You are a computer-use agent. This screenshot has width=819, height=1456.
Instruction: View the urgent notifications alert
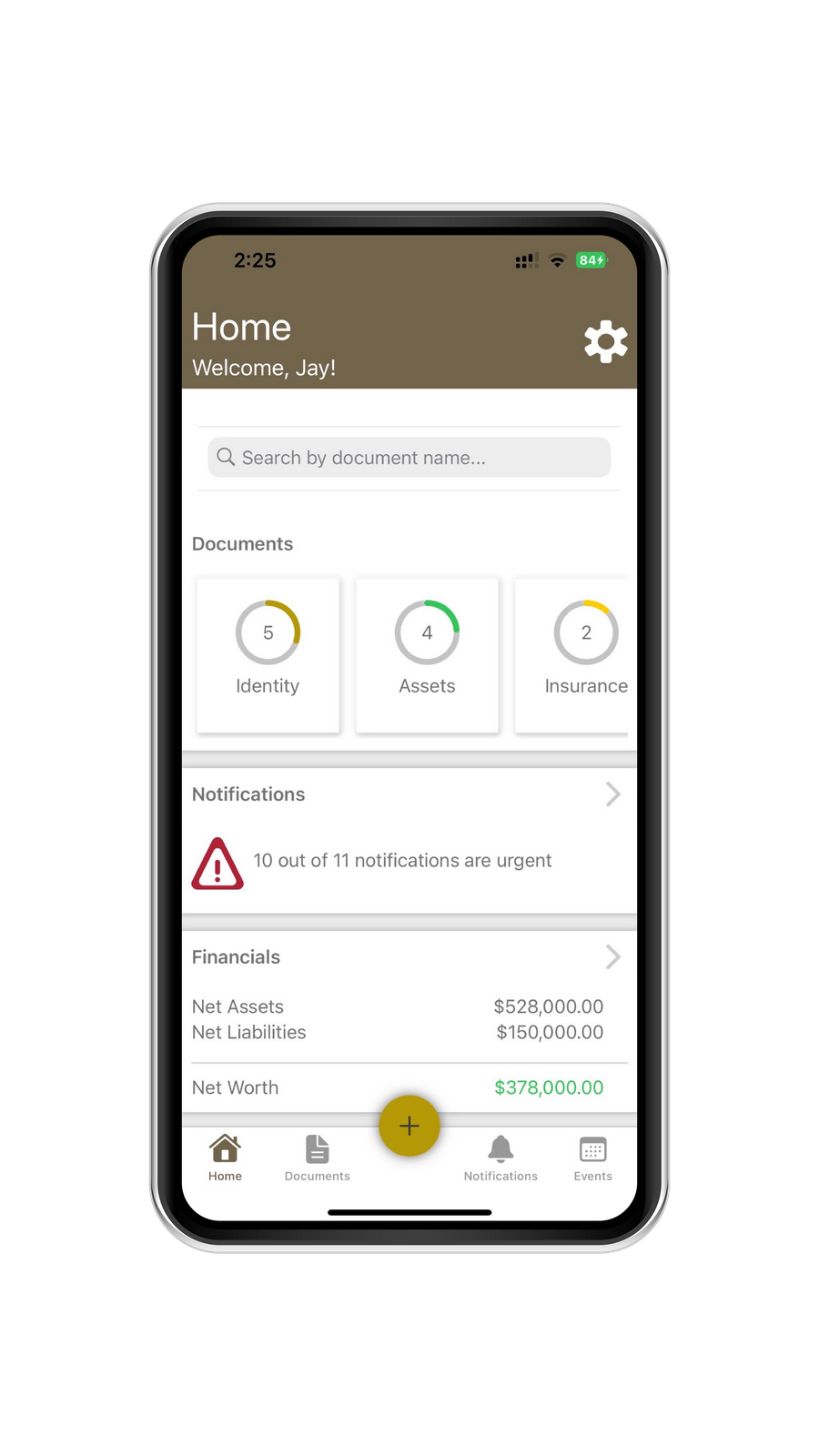click(400, 861)
